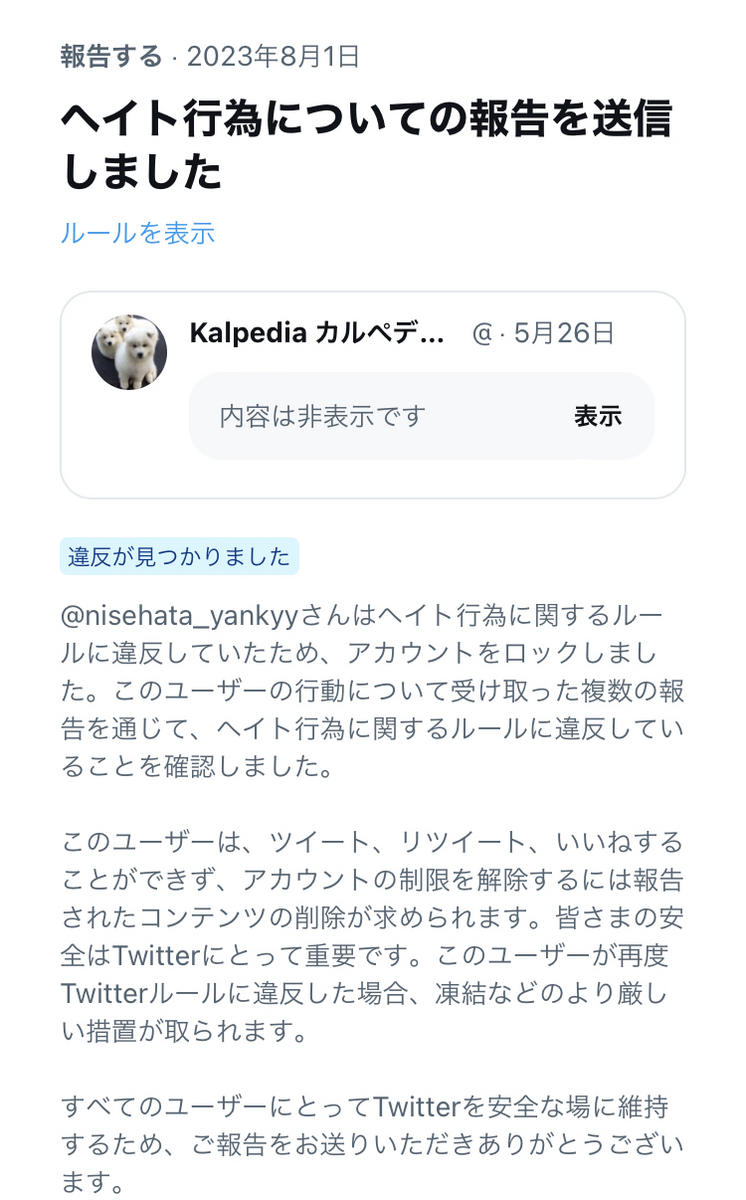Open the ルールを表示 link

tap(138, 234)
